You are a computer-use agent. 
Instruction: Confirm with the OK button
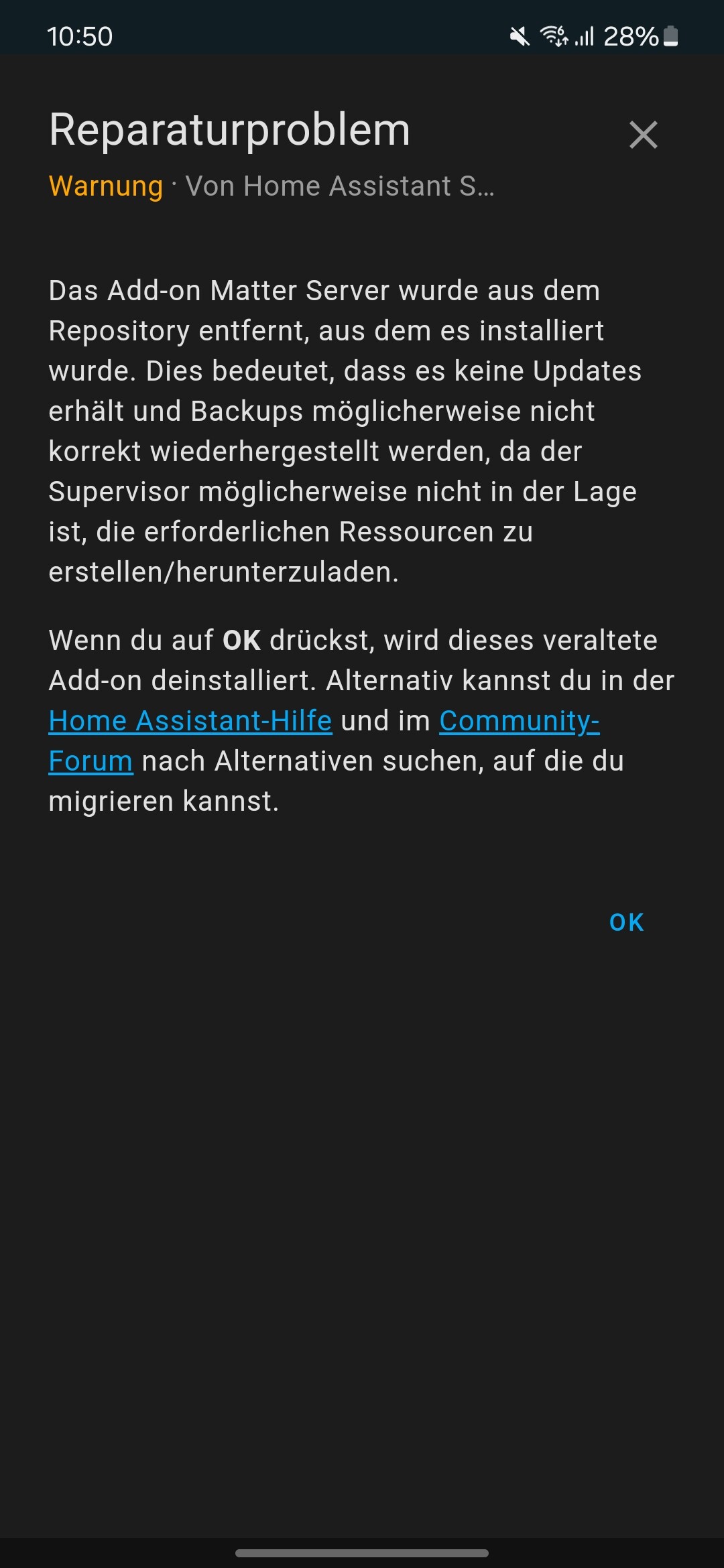pos(627,923)
